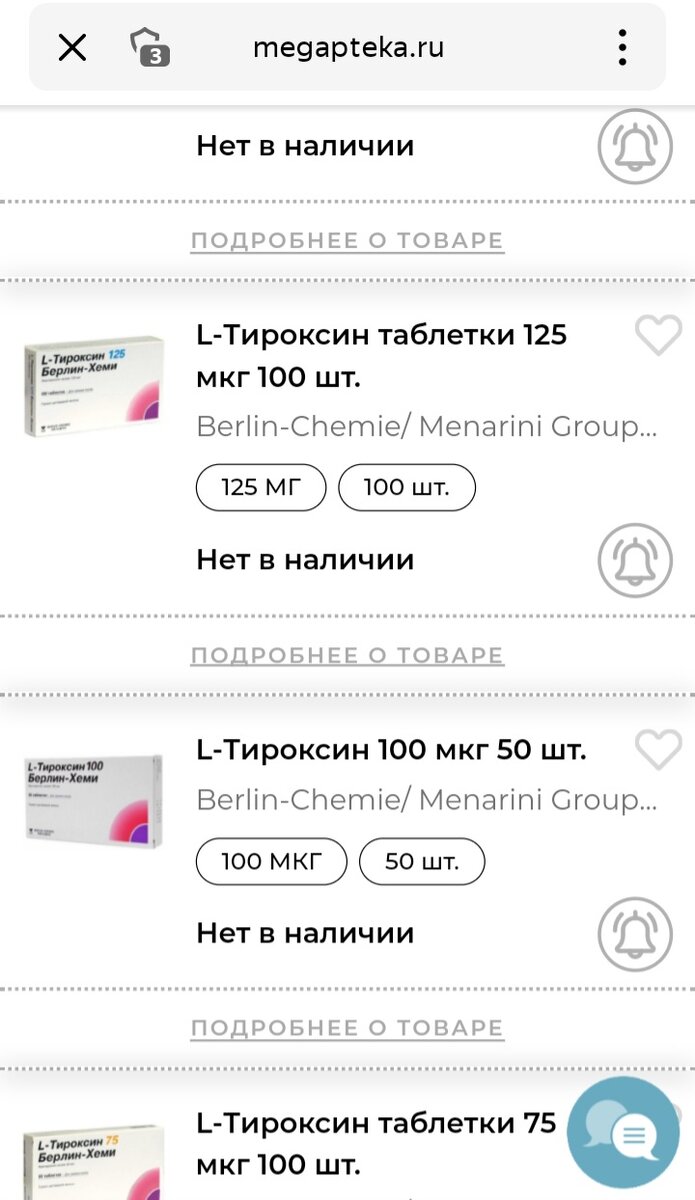Close the megapteka.ru browser tab
This screenshot has width=695, height=1200.
(x=72, y=47)
